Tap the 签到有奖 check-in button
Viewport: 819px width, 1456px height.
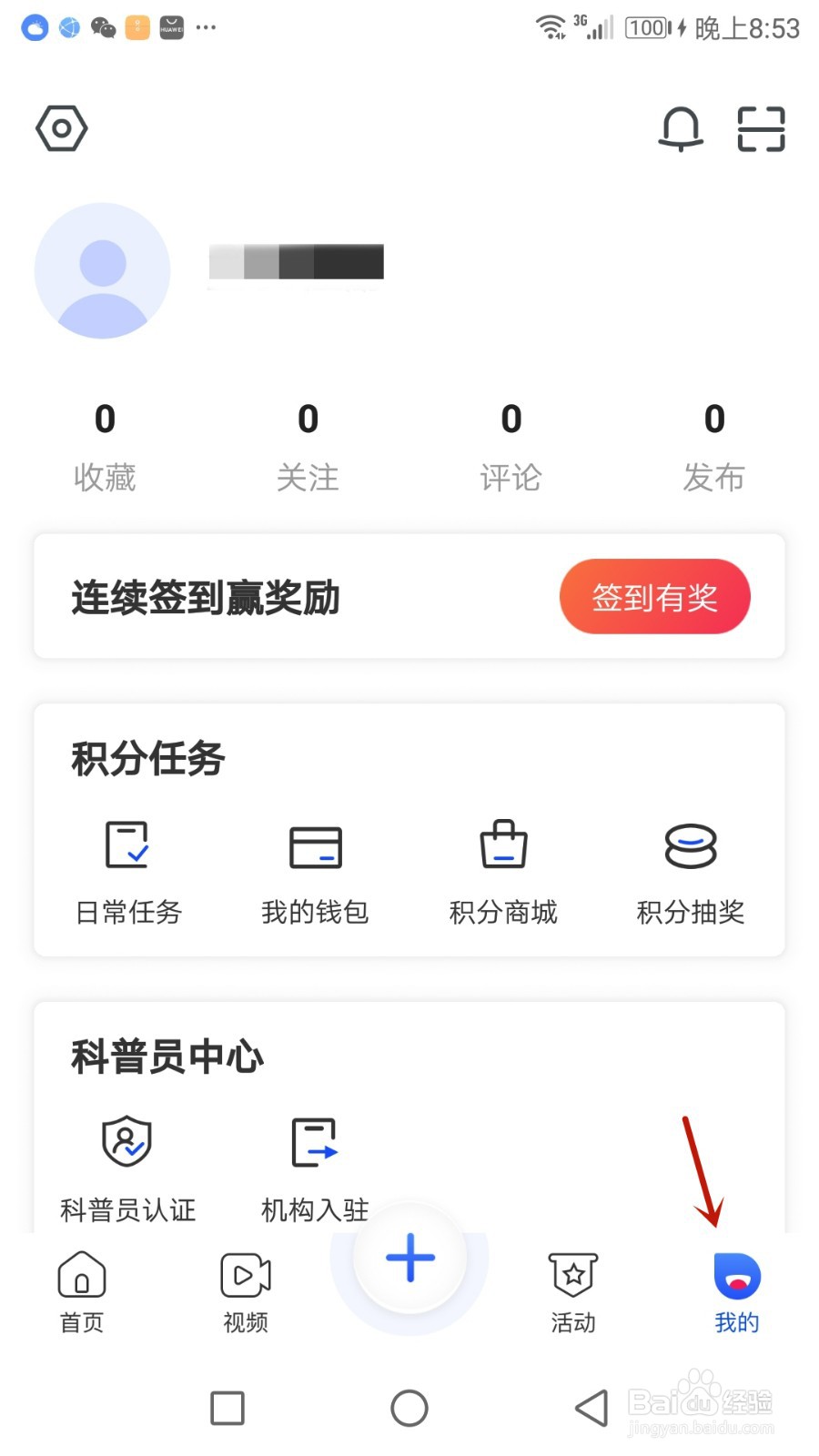[x=654, y=597]
